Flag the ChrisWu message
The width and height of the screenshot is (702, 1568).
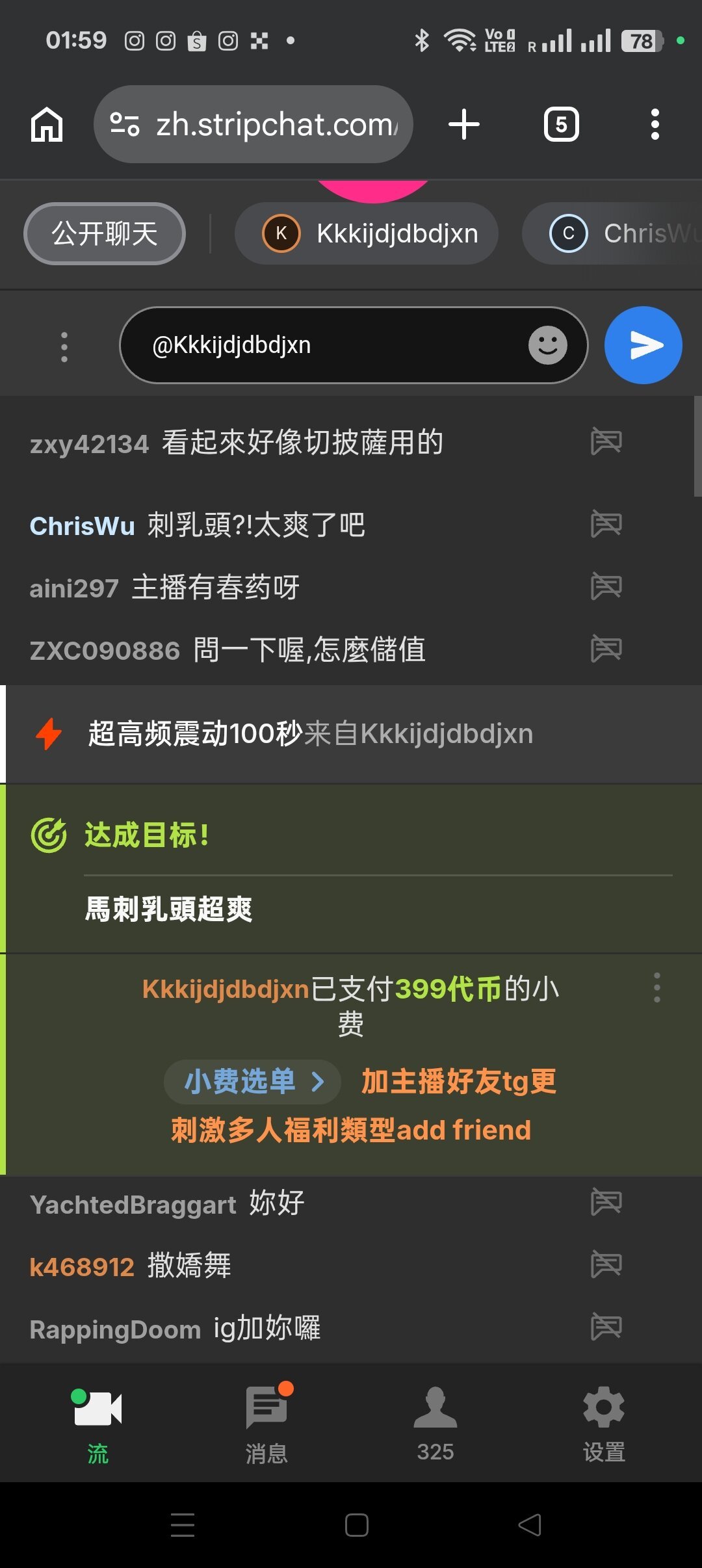click(606, 524)
